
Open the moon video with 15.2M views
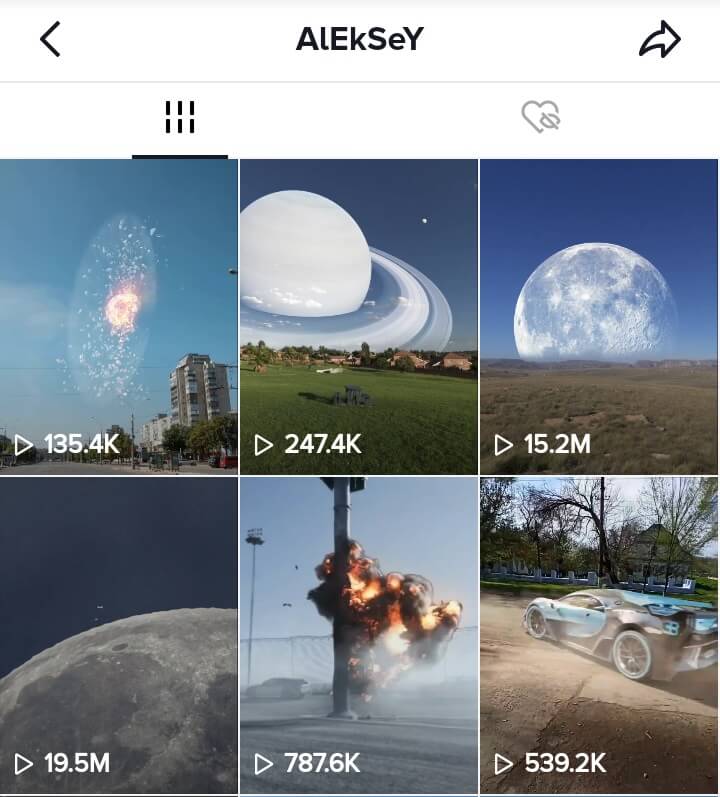click(x=599, y=316)
